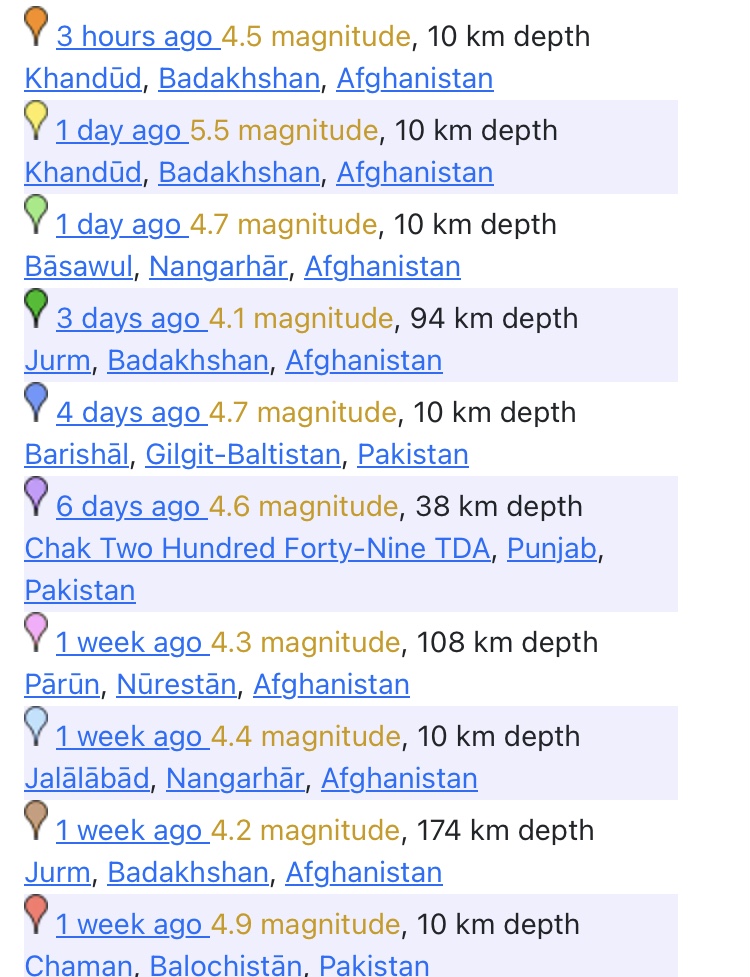
Task: Open the 1 week ago 4.4 magnitude link
Action: tap(128, 737)
